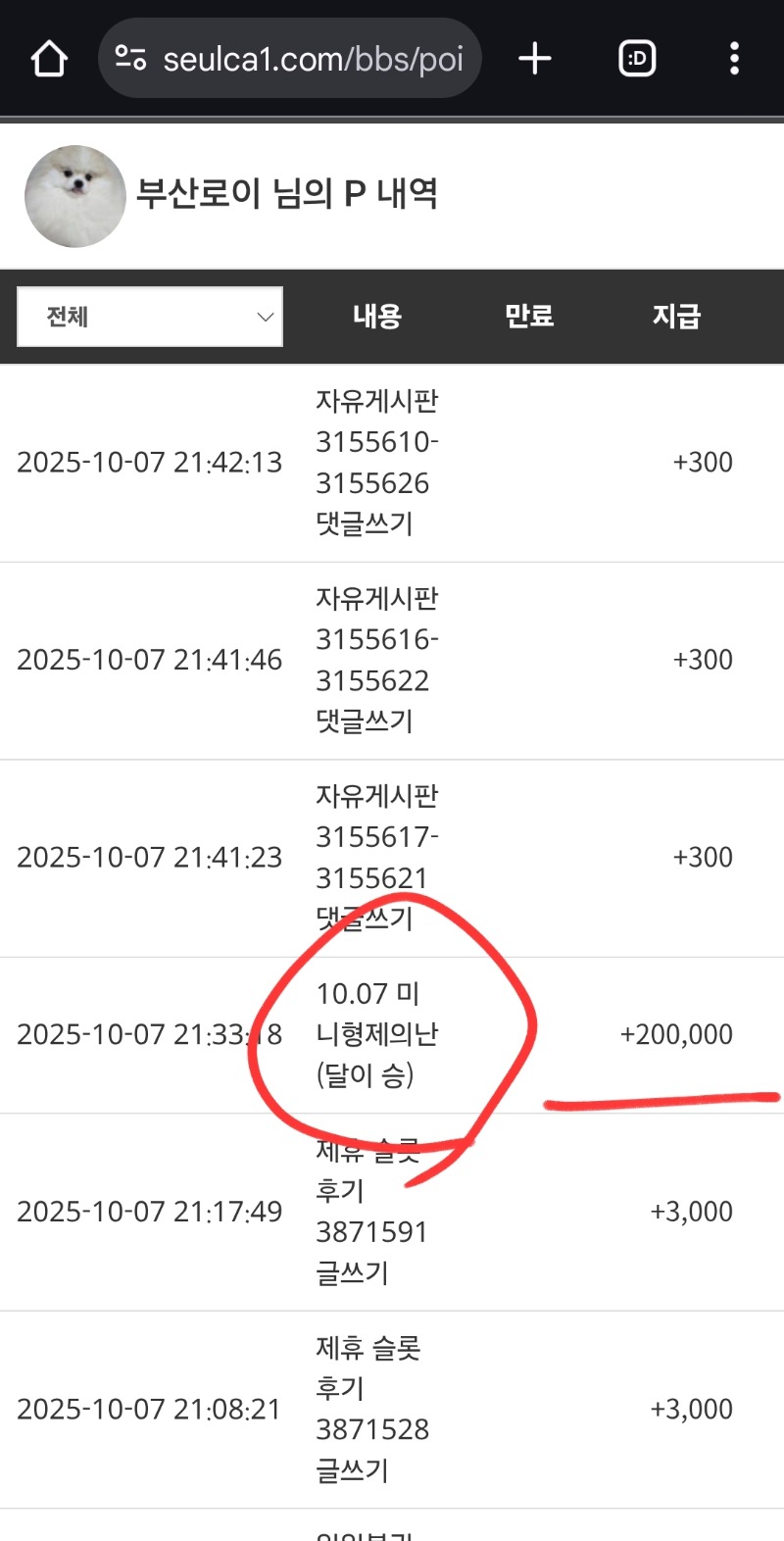The image size is (784, 1541).
Task: Open a new browser tab
Action: pos(535,59)
